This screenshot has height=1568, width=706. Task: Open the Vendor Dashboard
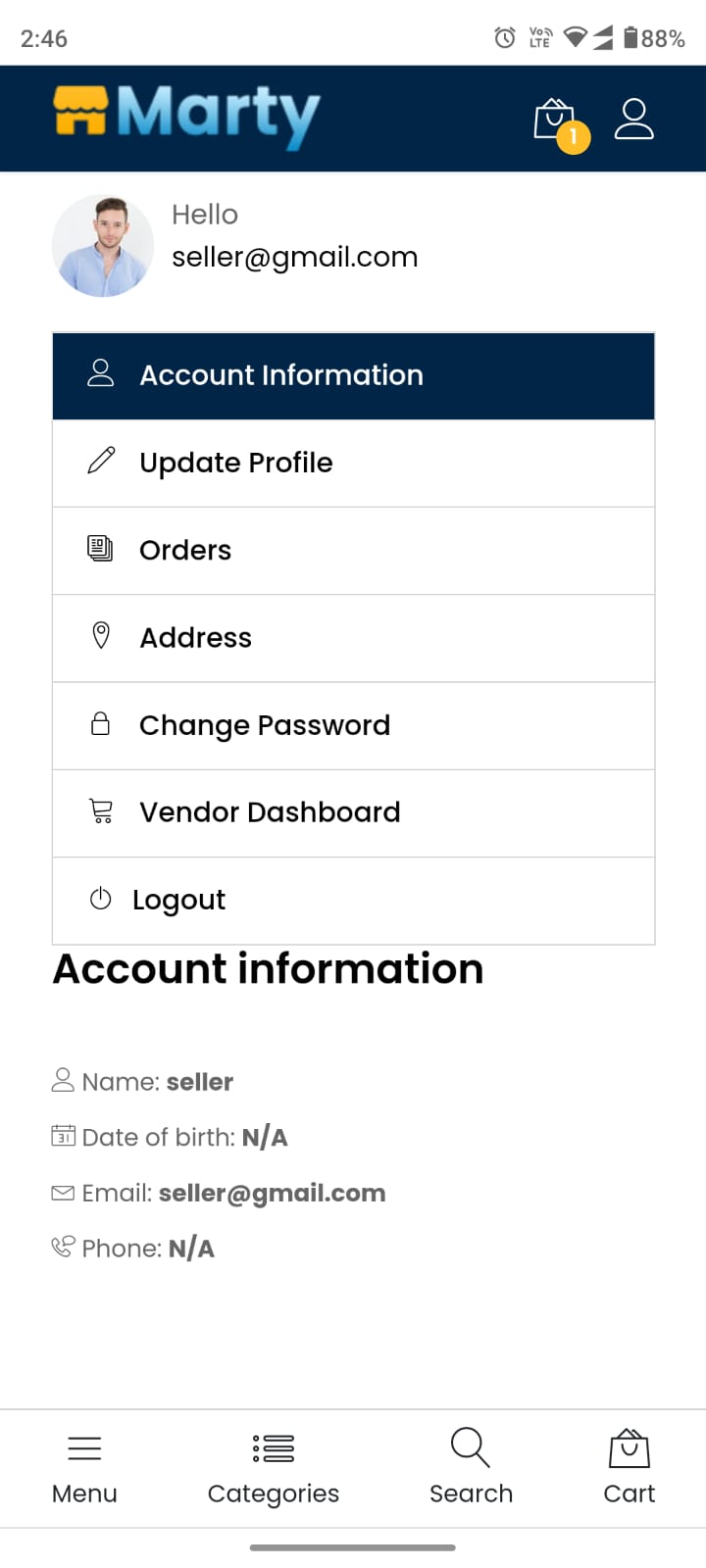click(x=353, y=813)
